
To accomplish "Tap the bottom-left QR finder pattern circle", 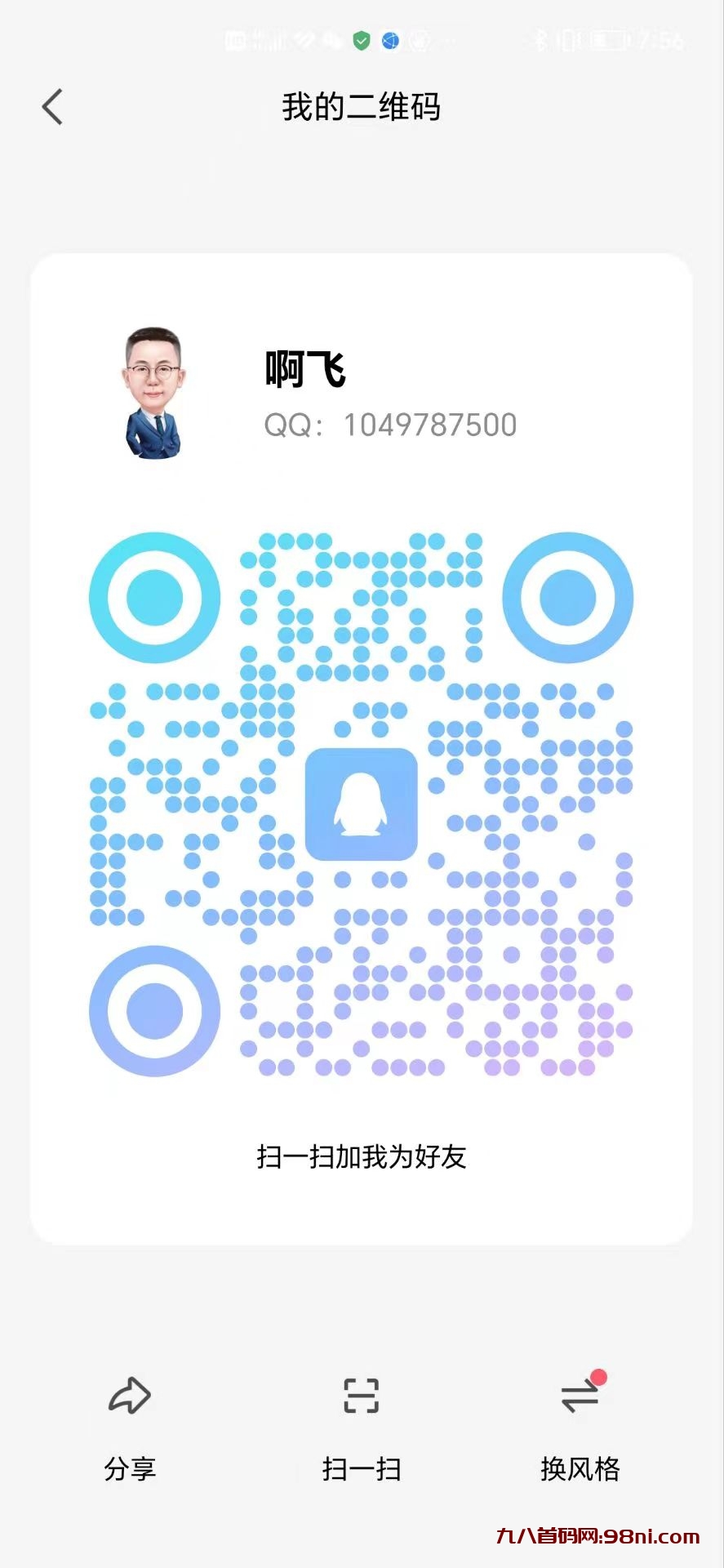I will tap(153, 1011).
